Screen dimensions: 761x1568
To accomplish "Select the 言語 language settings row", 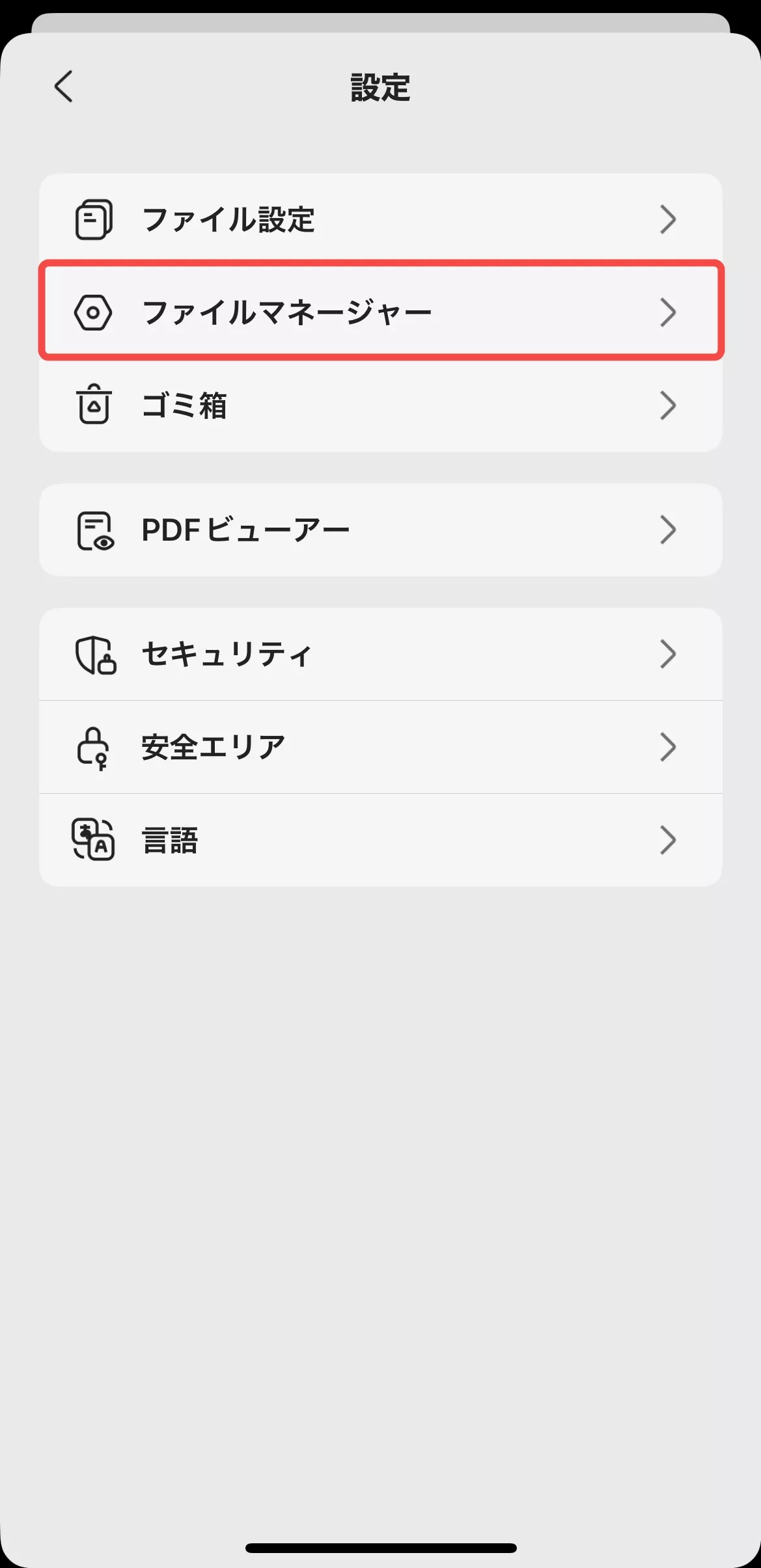I will click(381, 840).
